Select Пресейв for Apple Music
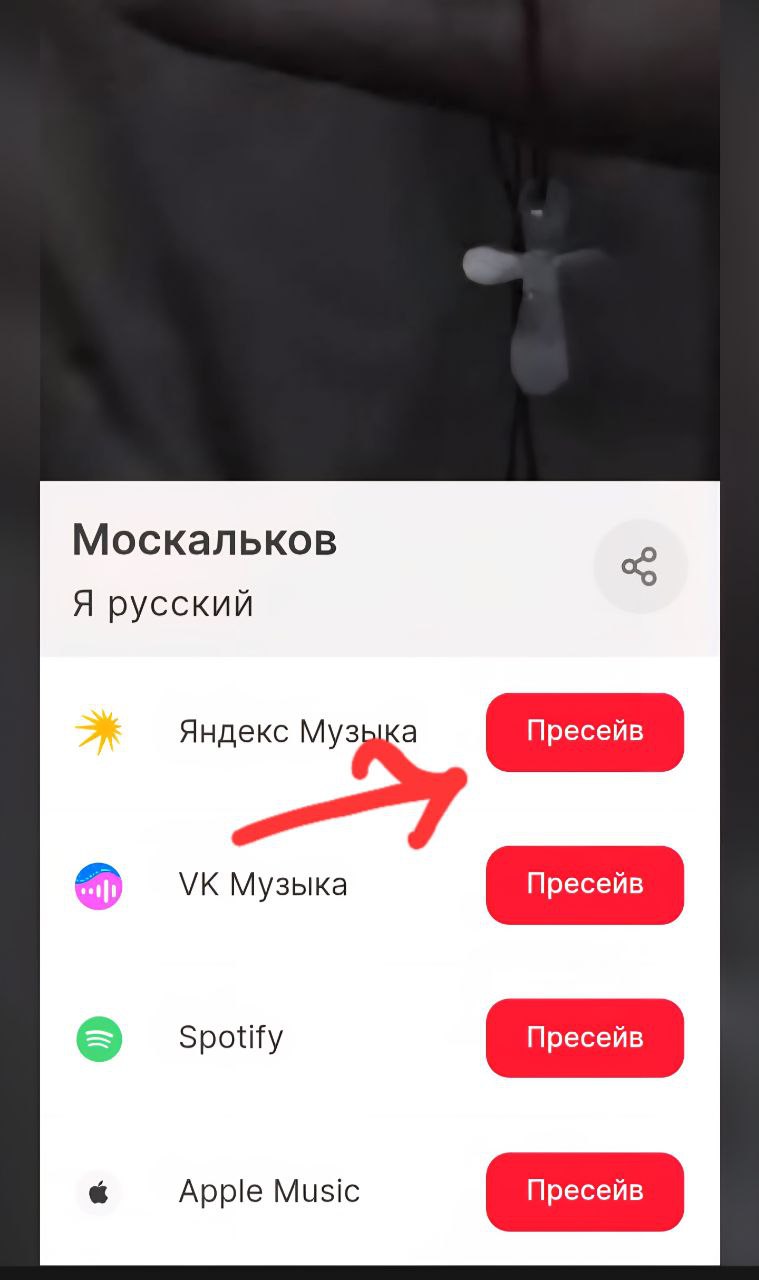759x1280 pixels. [585, 1192]
